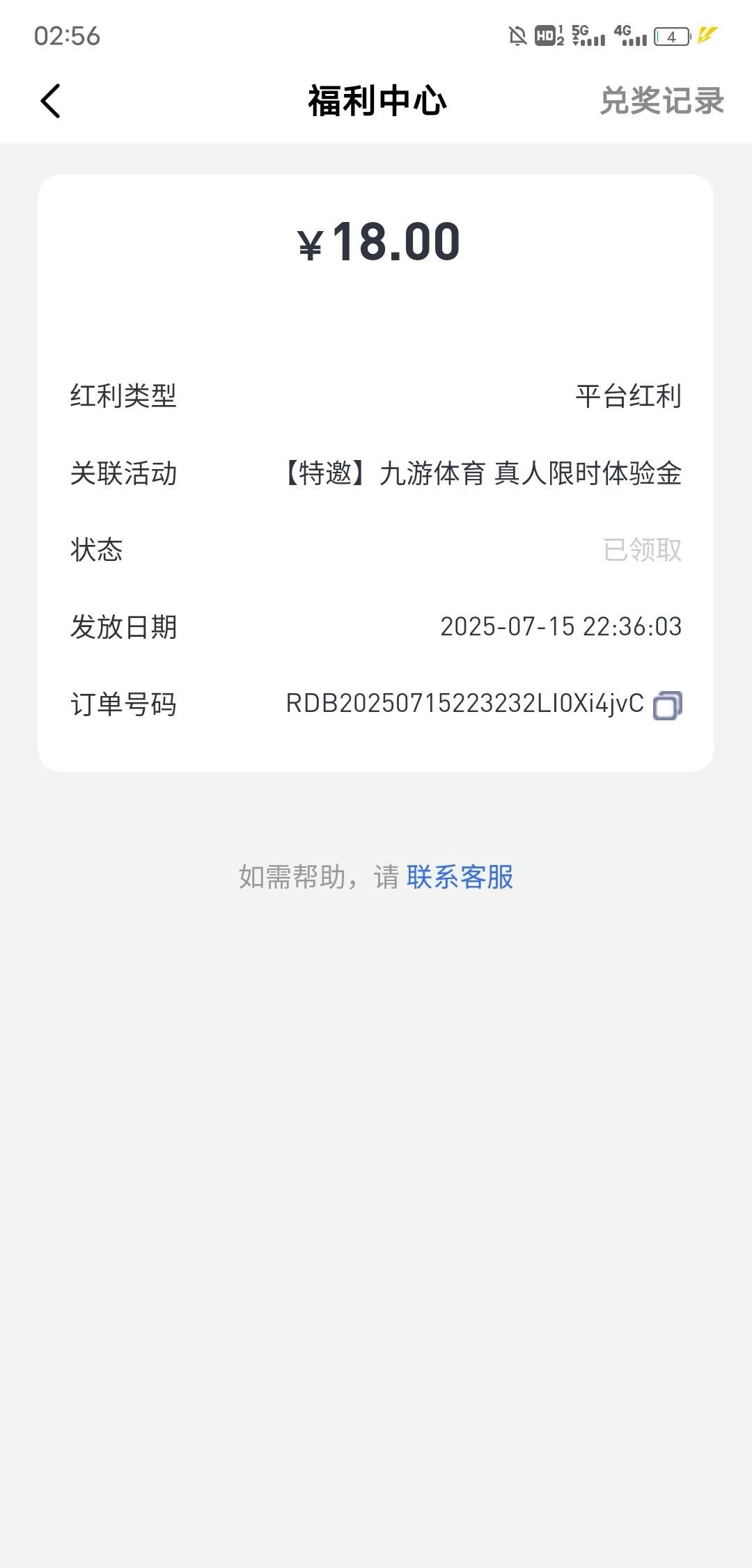Viewport: 752px width, 1568px height.
Task: Tap the copy icon beside the order number
Action: (670, 706)
